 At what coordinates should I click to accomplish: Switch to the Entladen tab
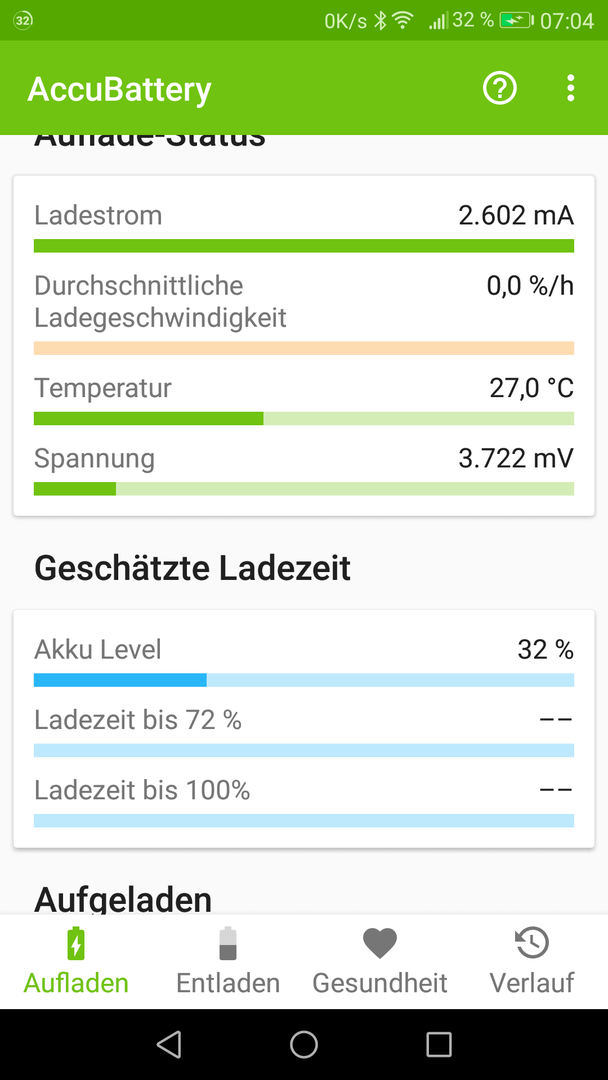228,962
